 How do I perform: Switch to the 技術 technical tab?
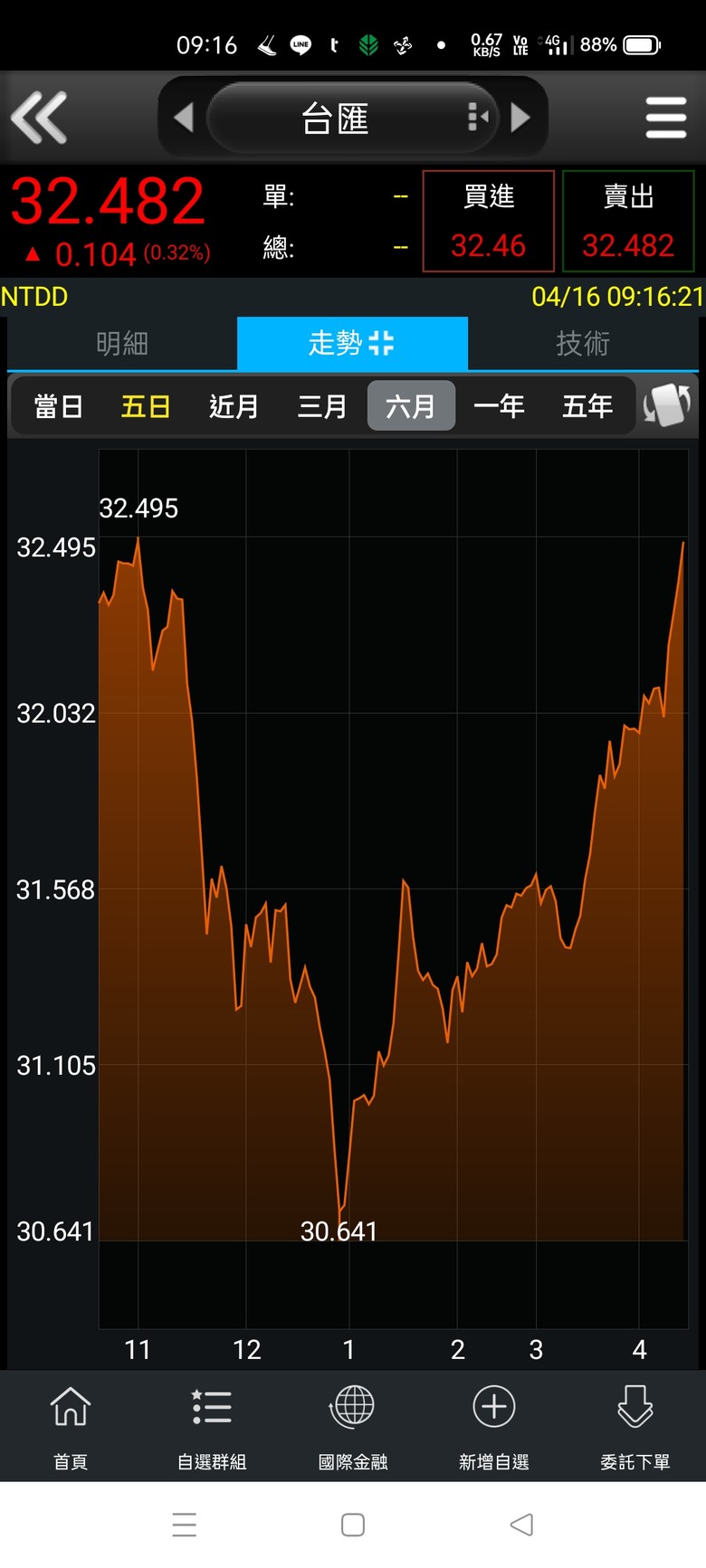pyautogui.click(x=583, y=344)
